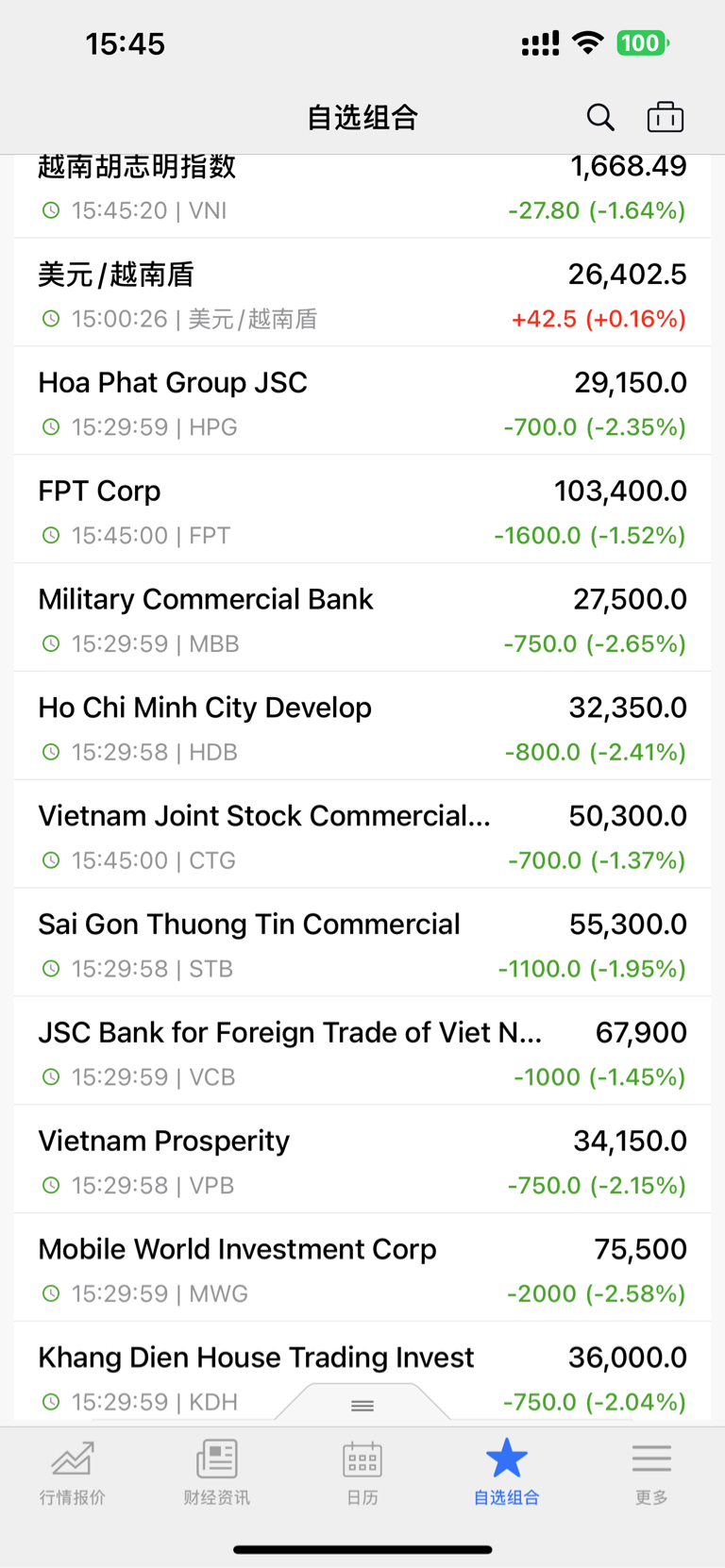Switch to the 行情报价 tab
725x1568 pixels.
[73, 1472]
